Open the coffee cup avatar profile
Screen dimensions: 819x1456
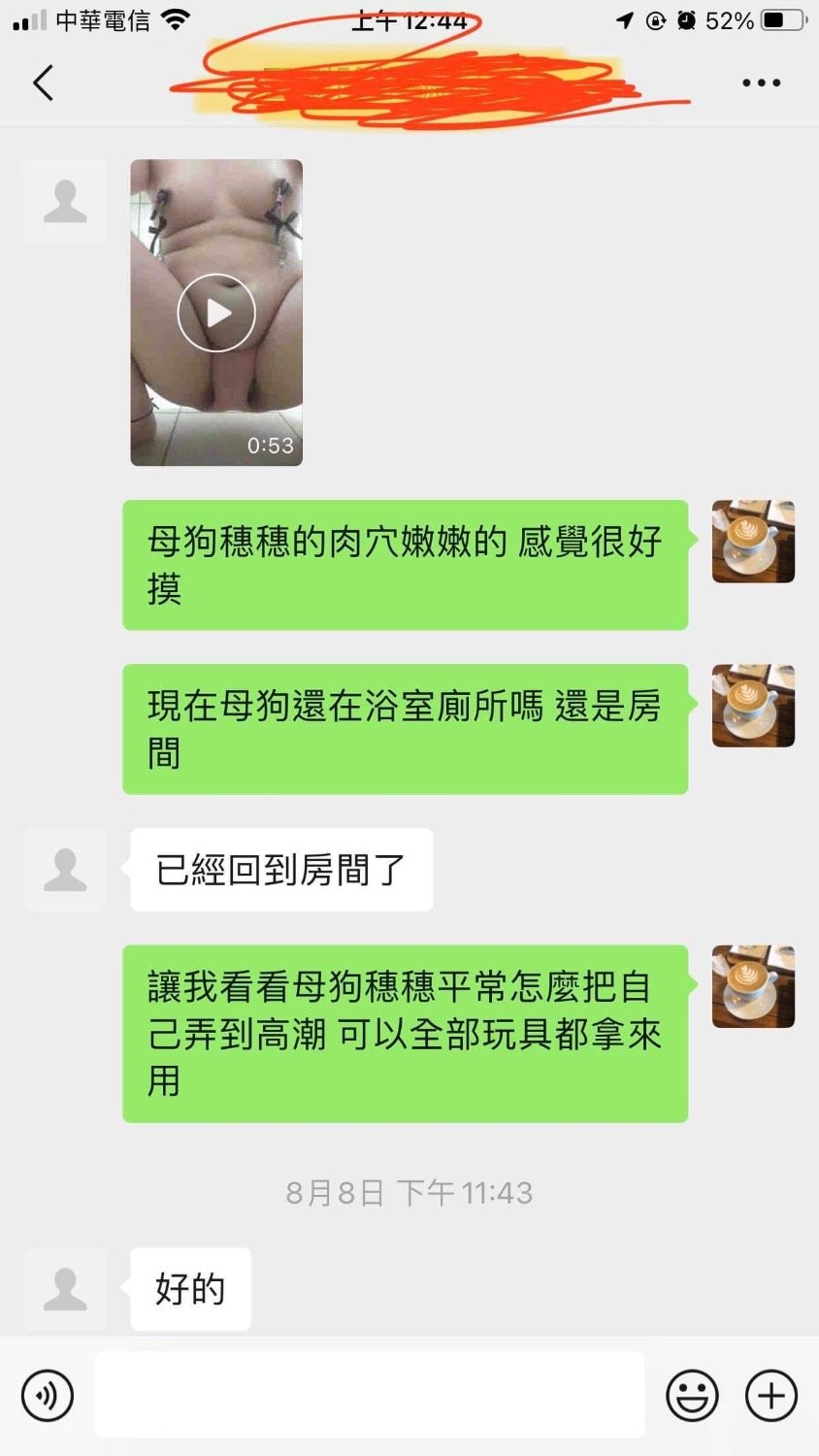pyautogui.click(x=753, y=542)
